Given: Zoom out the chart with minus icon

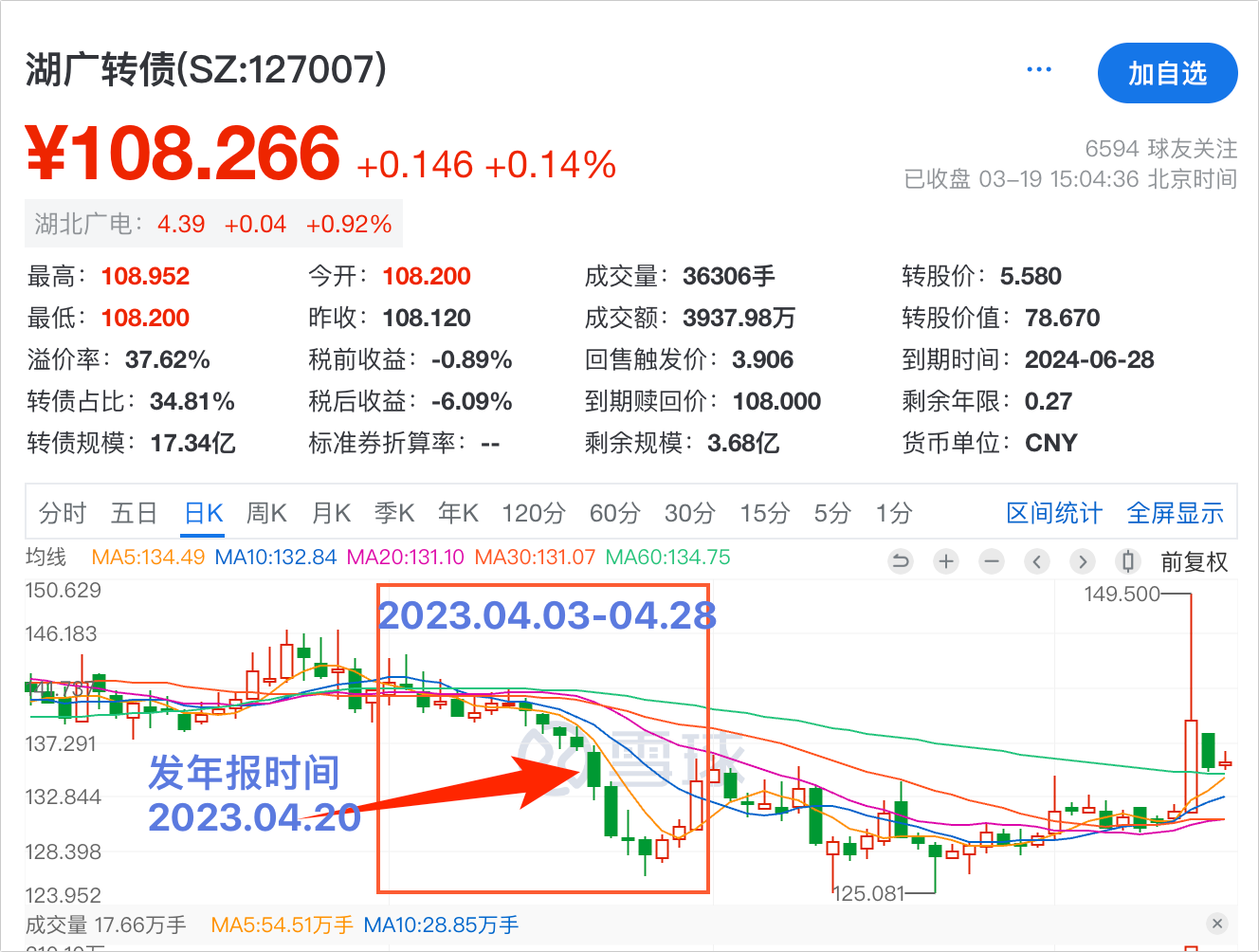Looking at the screenshot, I should (x=992, y=561).
